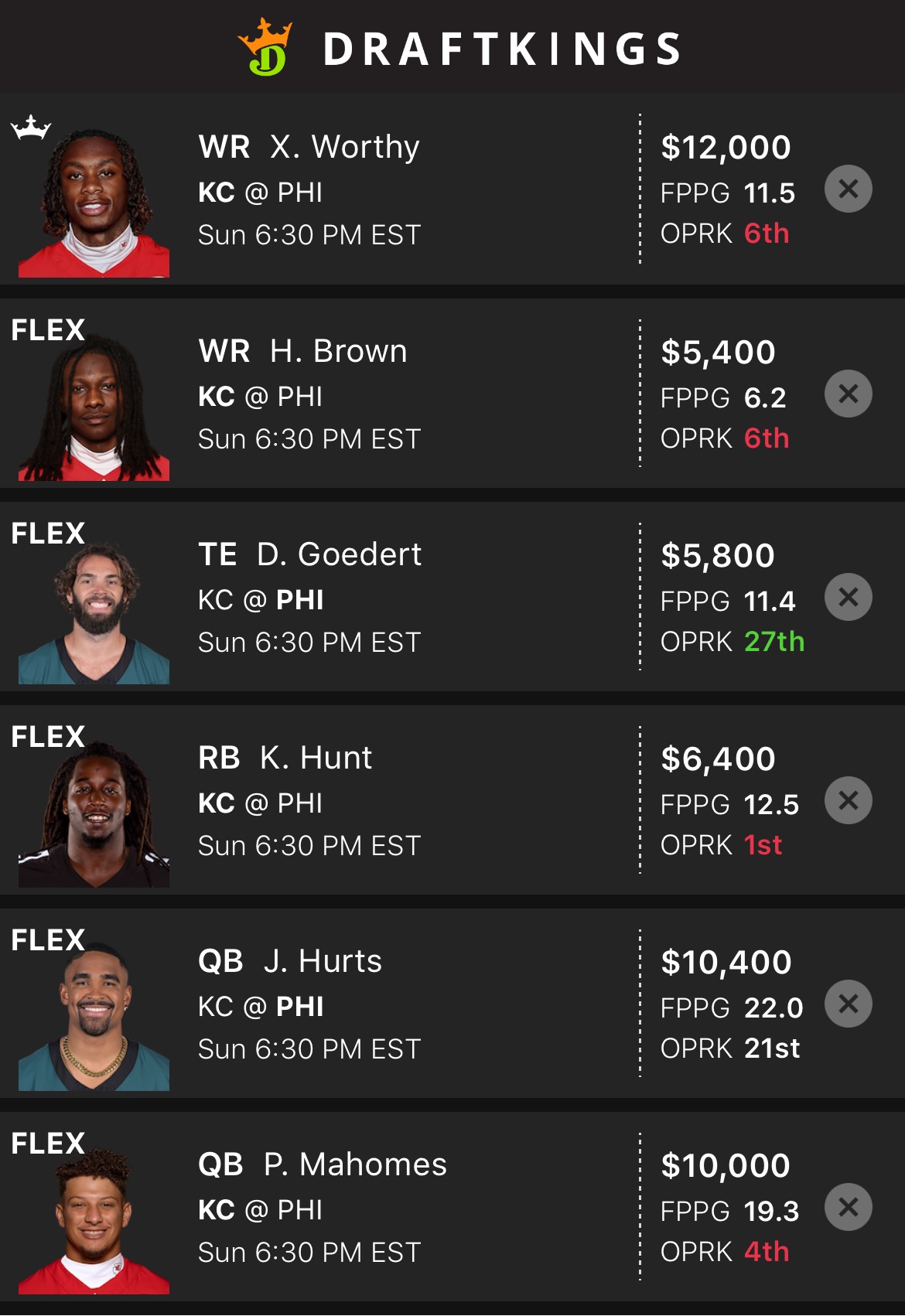Remove D. Goedert from the lineup
The height and width of the screenshot is (1316, 905).
[x=848, y=597]
